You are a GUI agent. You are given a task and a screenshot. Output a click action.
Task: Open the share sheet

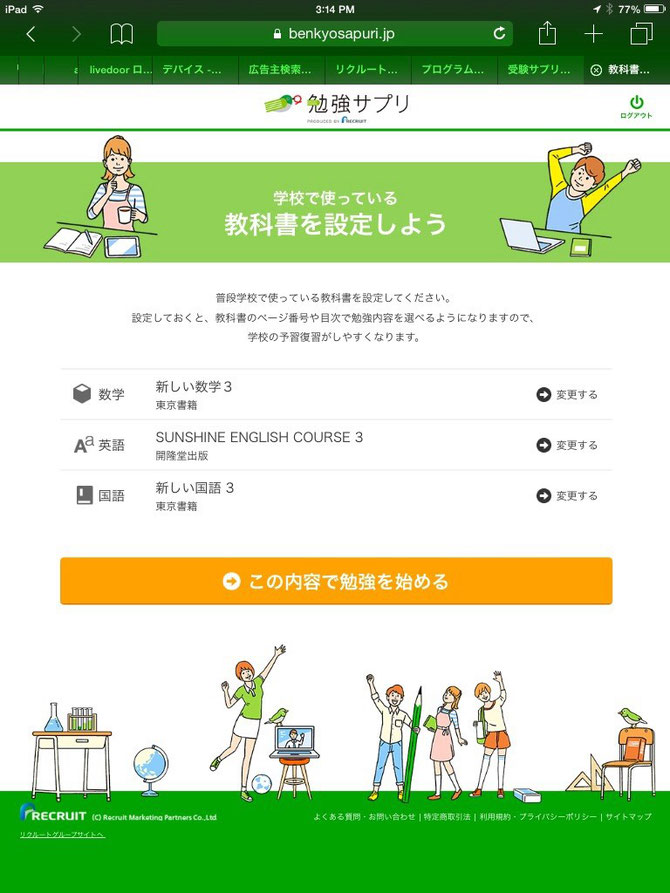click(x=547, y=34)
